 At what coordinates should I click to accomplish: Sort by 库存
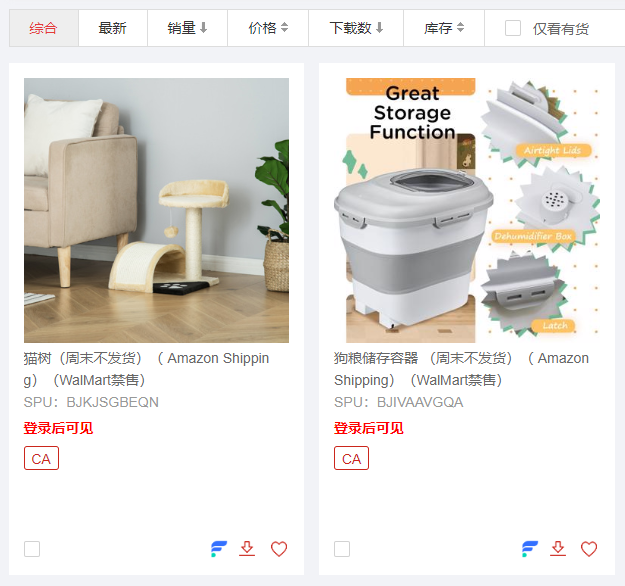(x=444, y=28)
